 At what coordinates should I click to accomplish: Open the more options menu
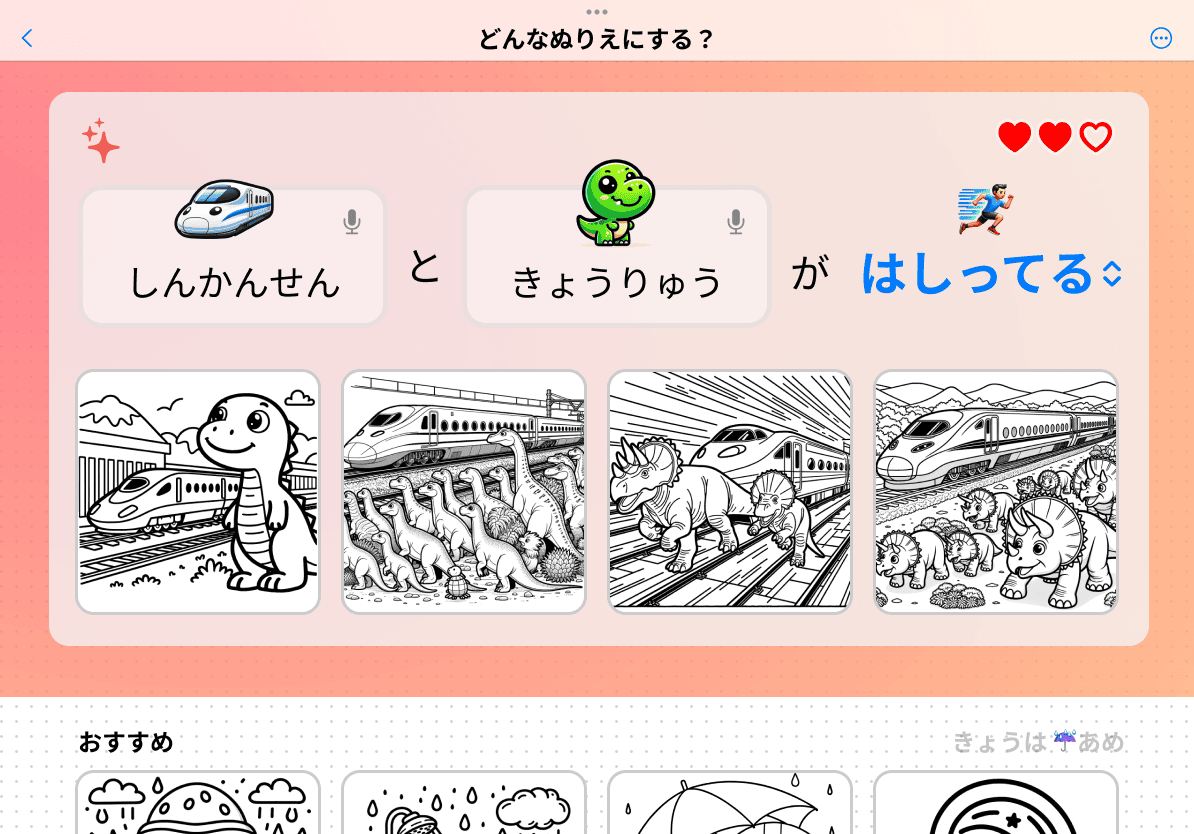[x=1160, y=39]
